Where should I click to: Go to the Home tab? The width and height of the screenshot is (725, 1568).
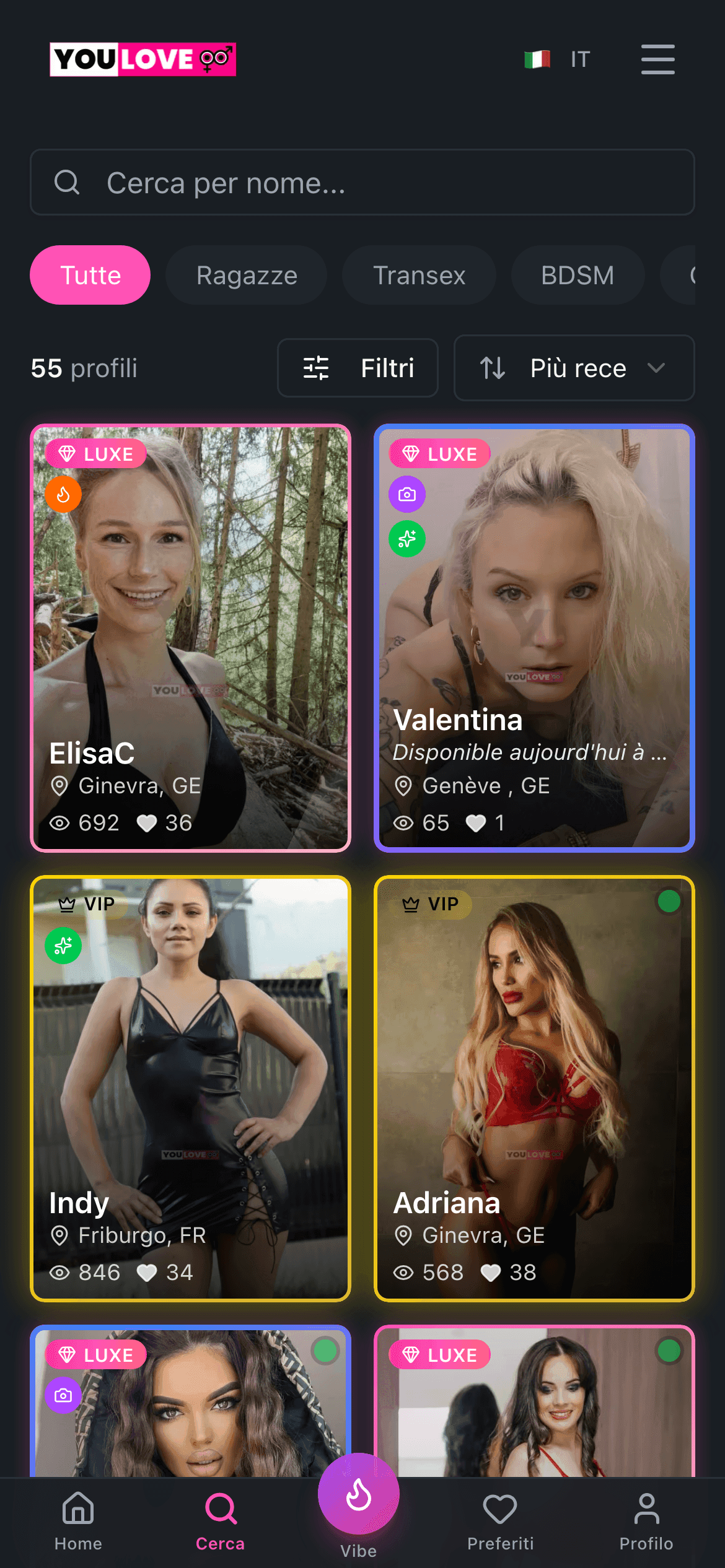78,1520
